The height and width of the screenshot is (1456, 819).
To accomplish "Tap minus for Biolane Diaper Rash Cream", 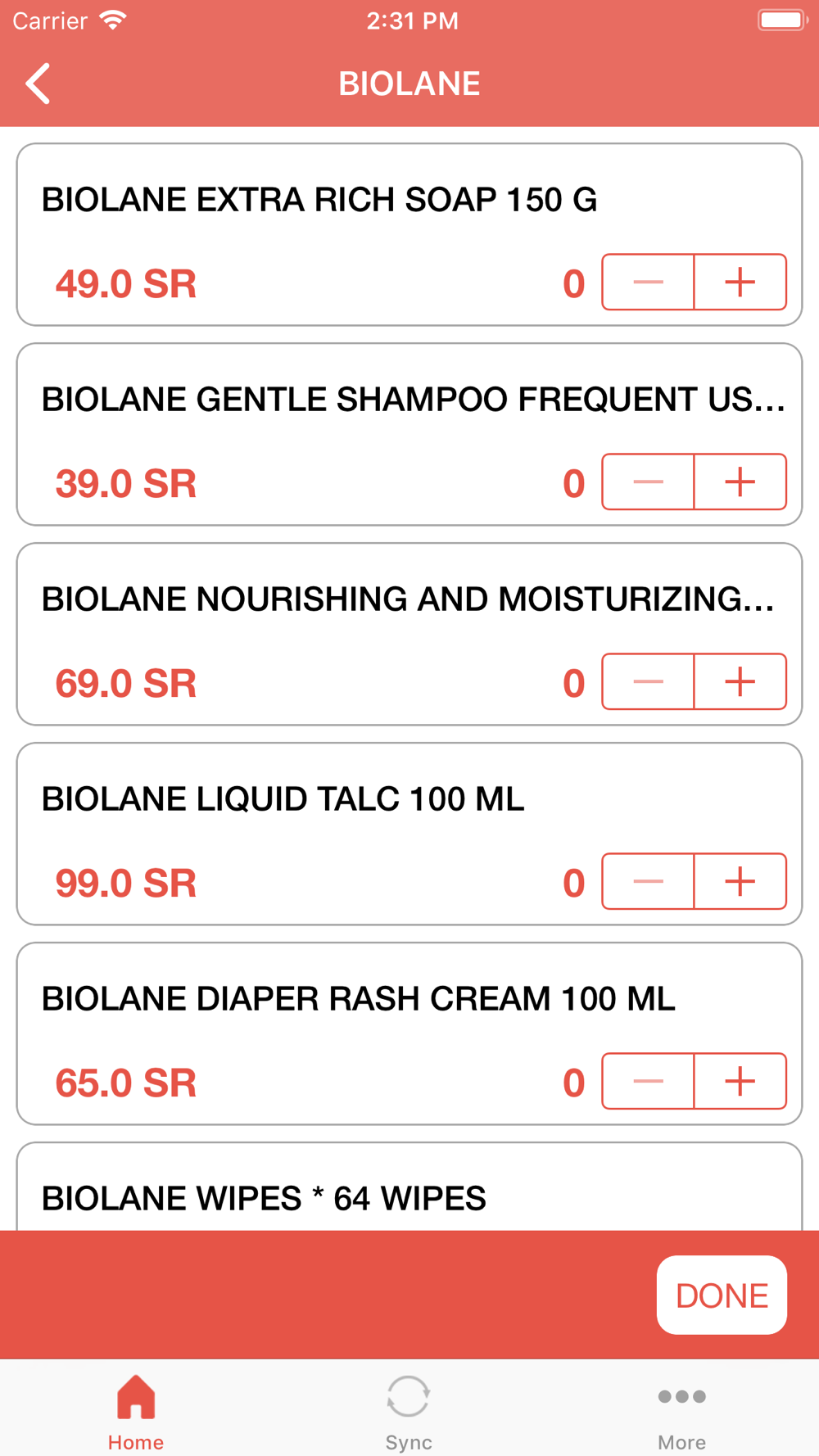I will (648, 1082).
